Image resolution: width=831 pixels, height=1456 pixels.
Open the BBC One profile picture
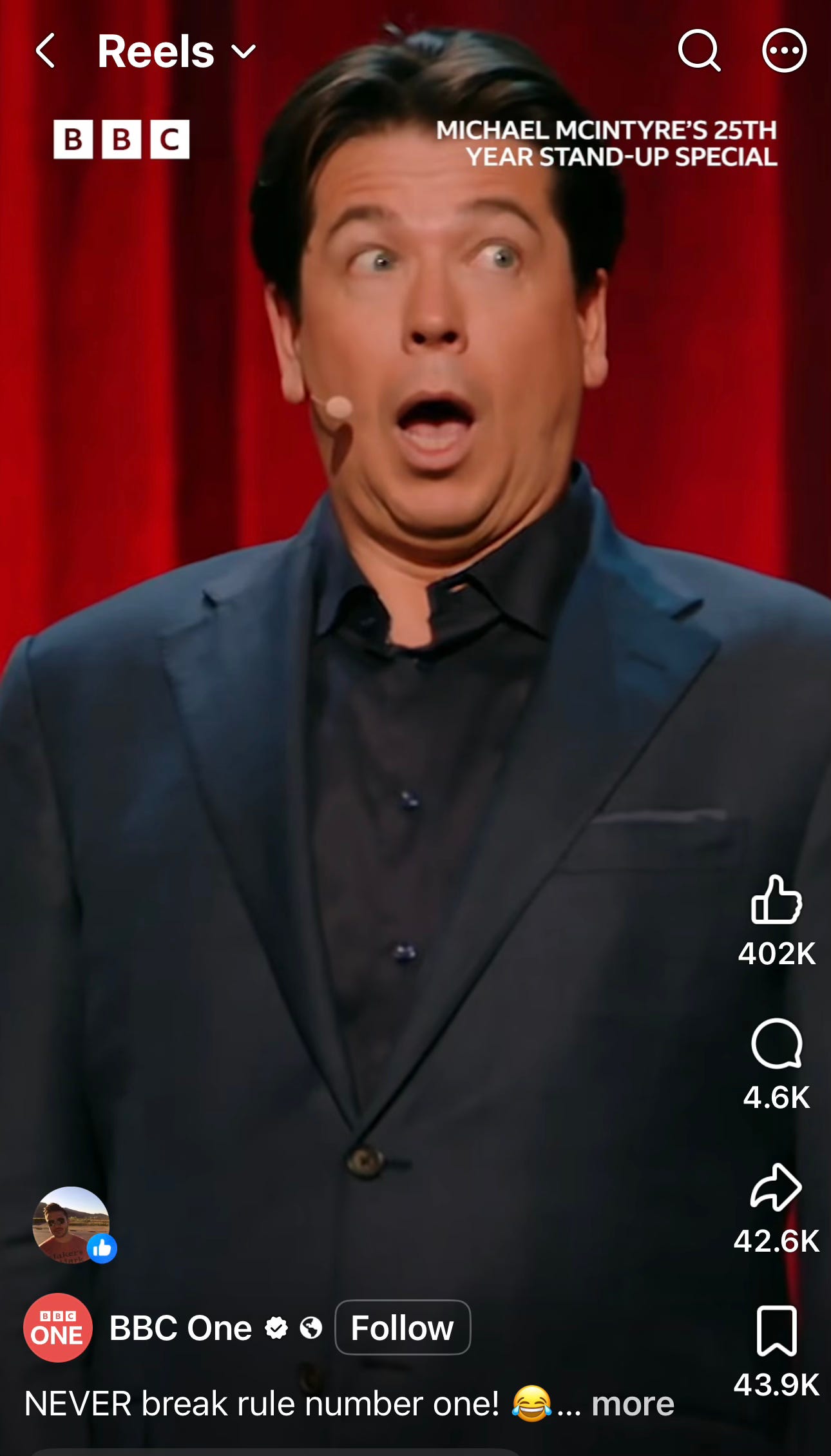[58, 1328]
